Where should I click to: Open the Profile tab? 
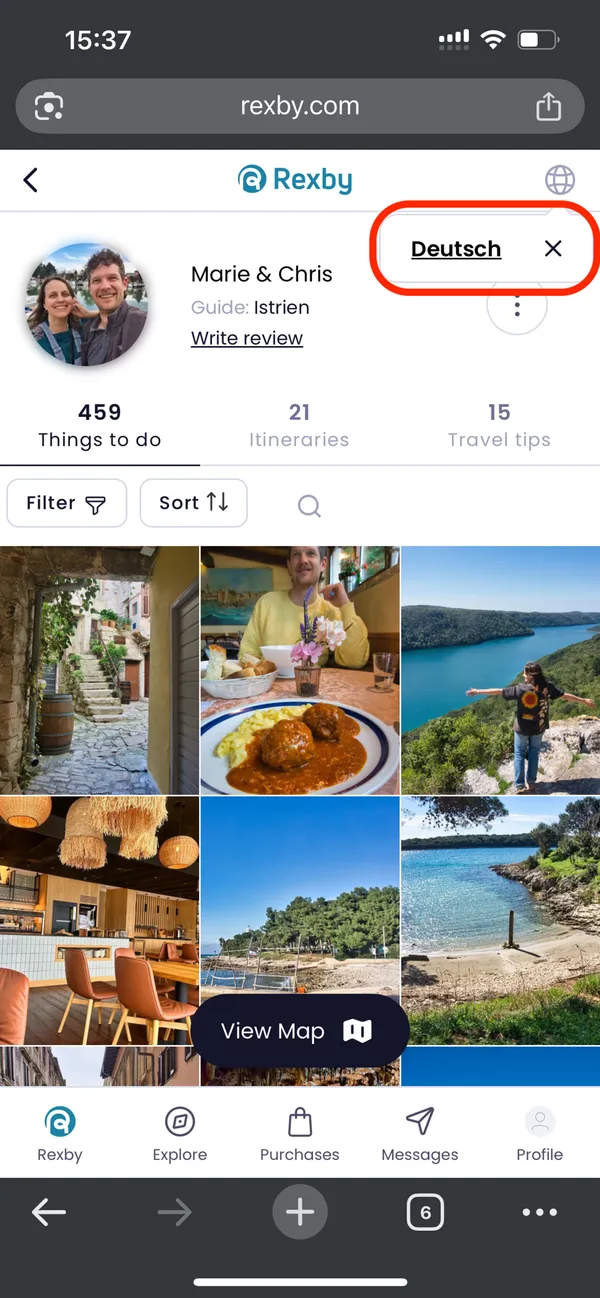pos(540,1134)
